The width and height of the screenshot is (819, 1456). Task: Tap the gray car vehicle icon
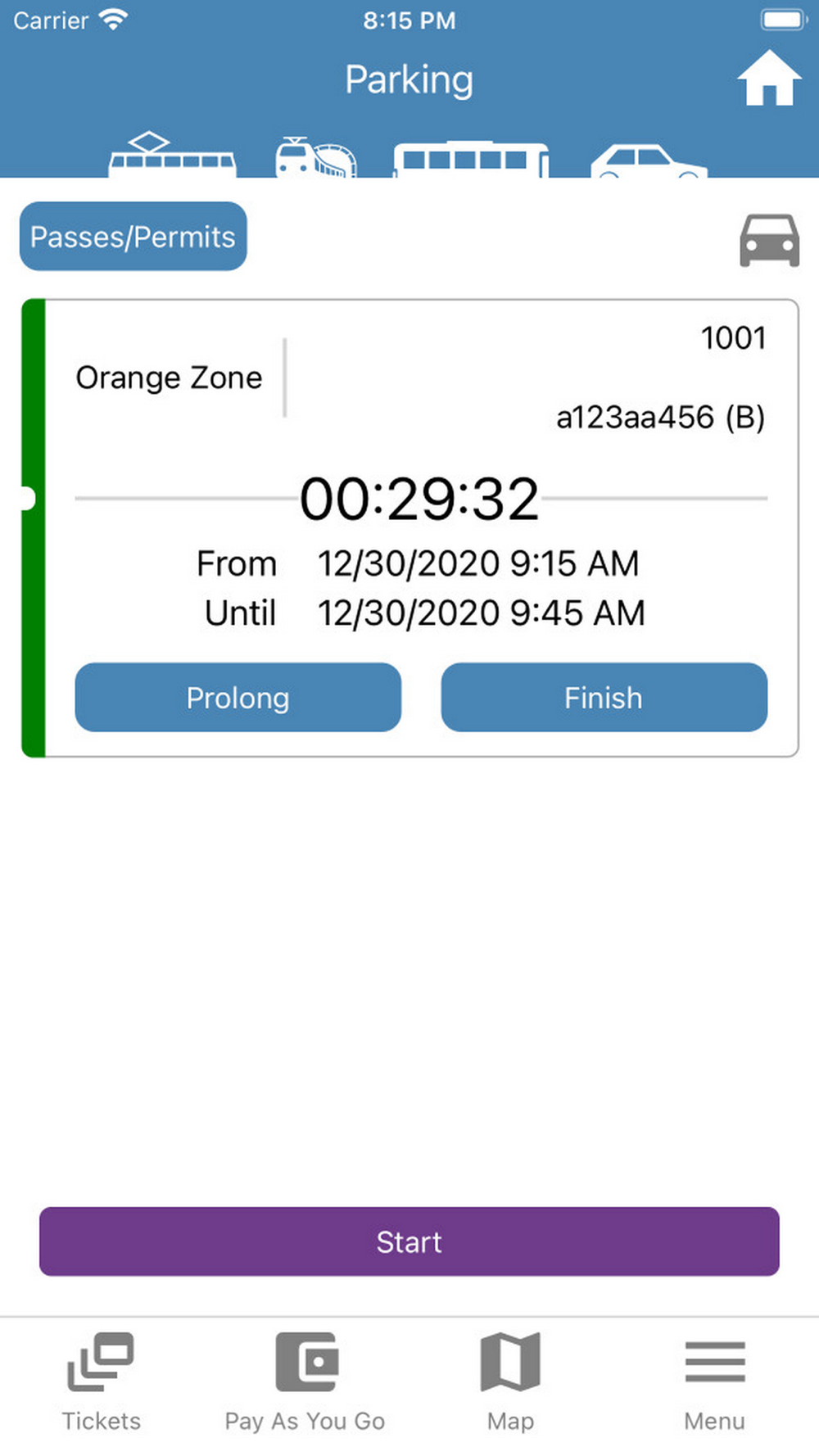tap(769, 240)
